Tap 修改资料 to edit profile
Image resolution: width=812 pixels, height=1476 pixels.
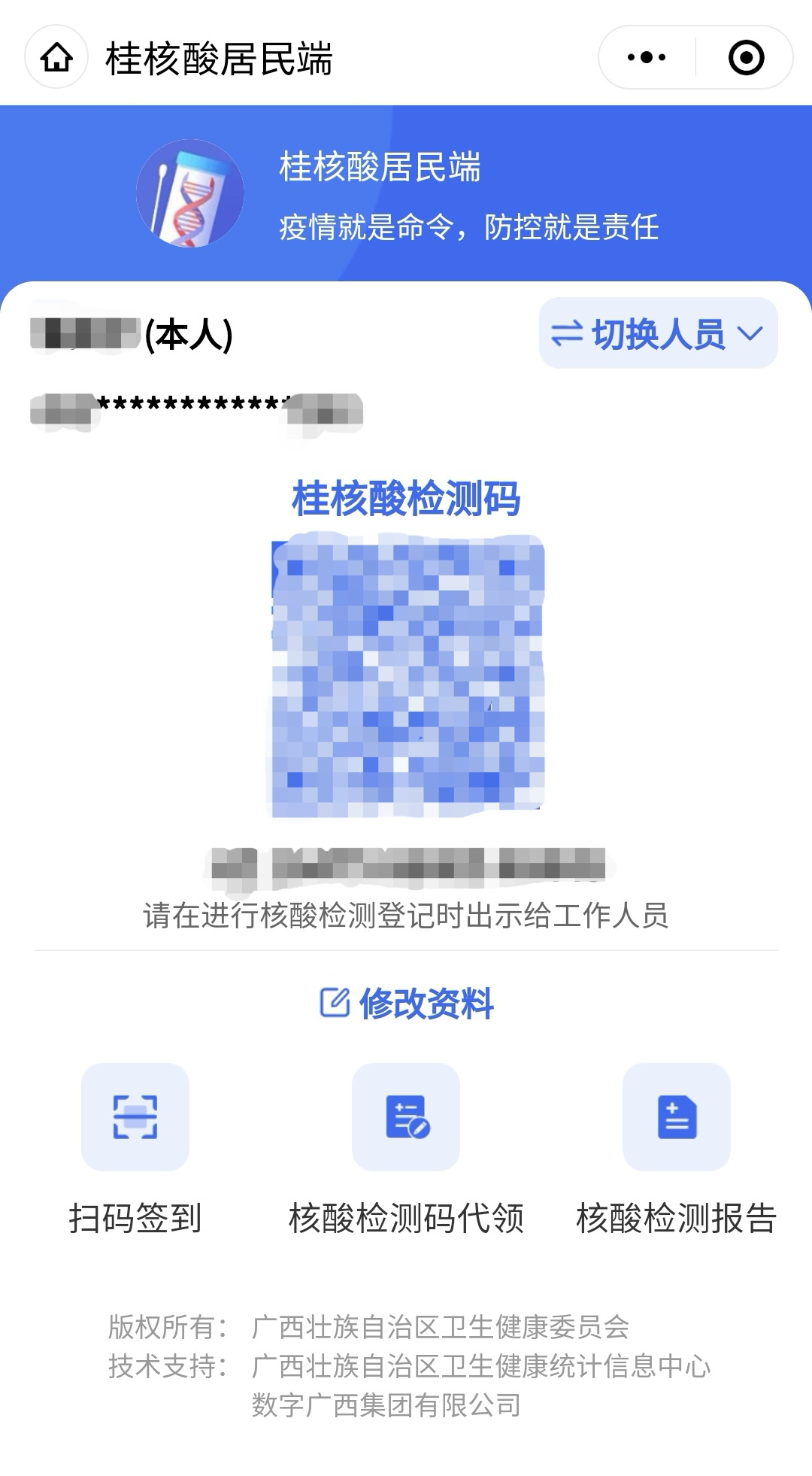coord(407,1003)
